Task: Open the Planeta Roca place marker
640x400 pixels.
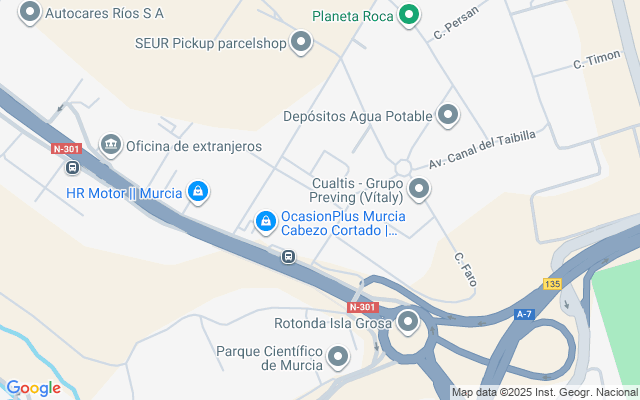Action: click(408, 15)
